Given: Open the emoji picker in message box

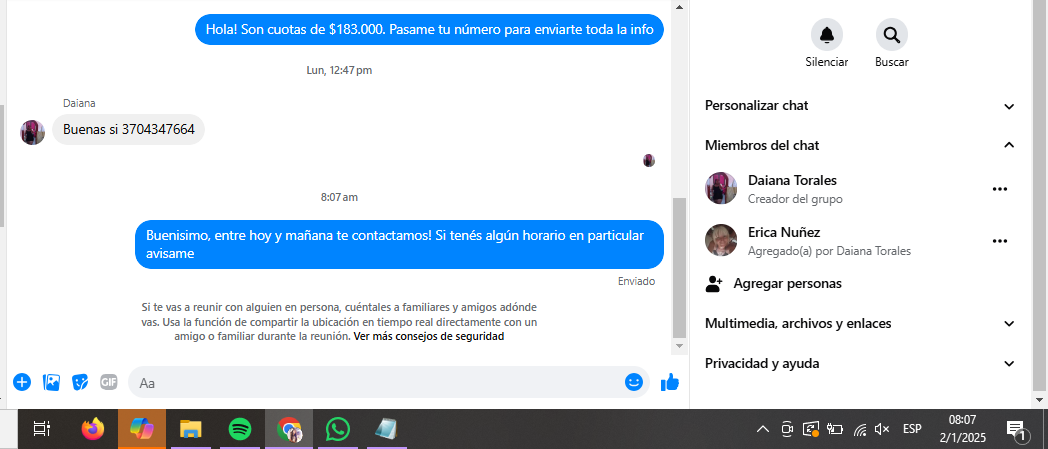Looking at the screenshot, I should tap(633, 382).
